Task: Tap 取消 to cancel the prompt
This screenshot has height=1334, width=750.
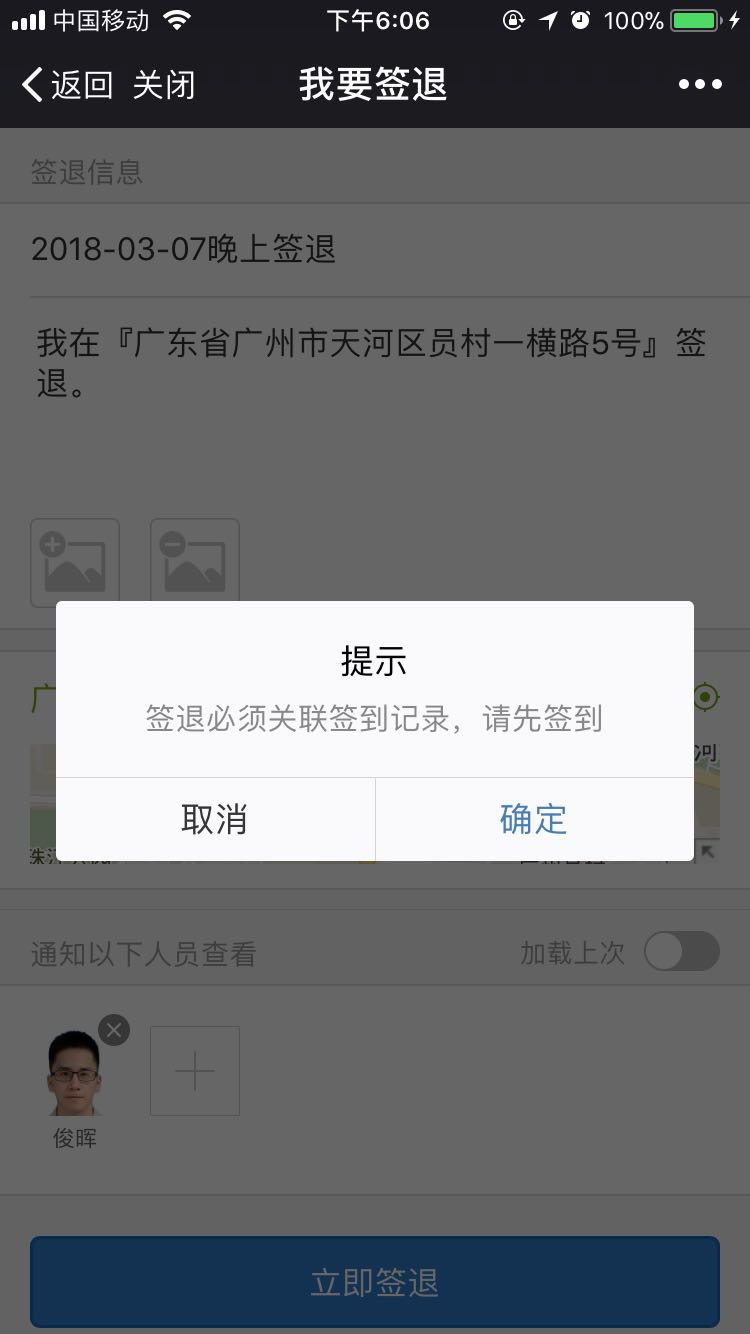Action: click(215, 819)
